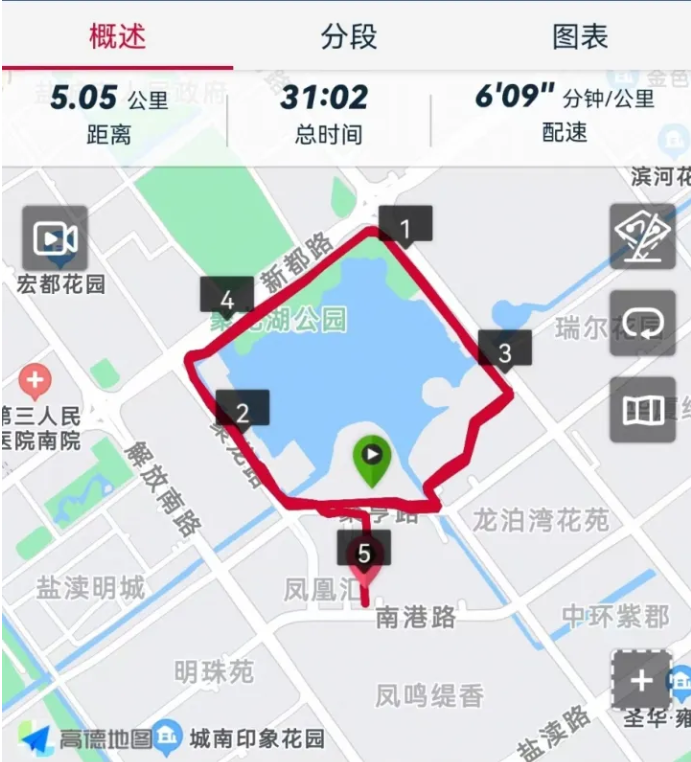Viewport: 691px width, 762px height.
Task: Change the map display style
Action: (642, 410)
